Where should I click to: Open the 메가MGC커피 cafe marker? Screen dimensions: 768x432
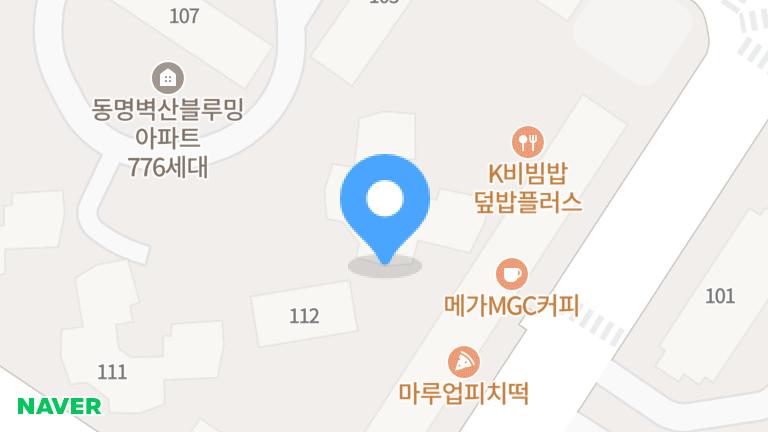[x=512, y=273]
